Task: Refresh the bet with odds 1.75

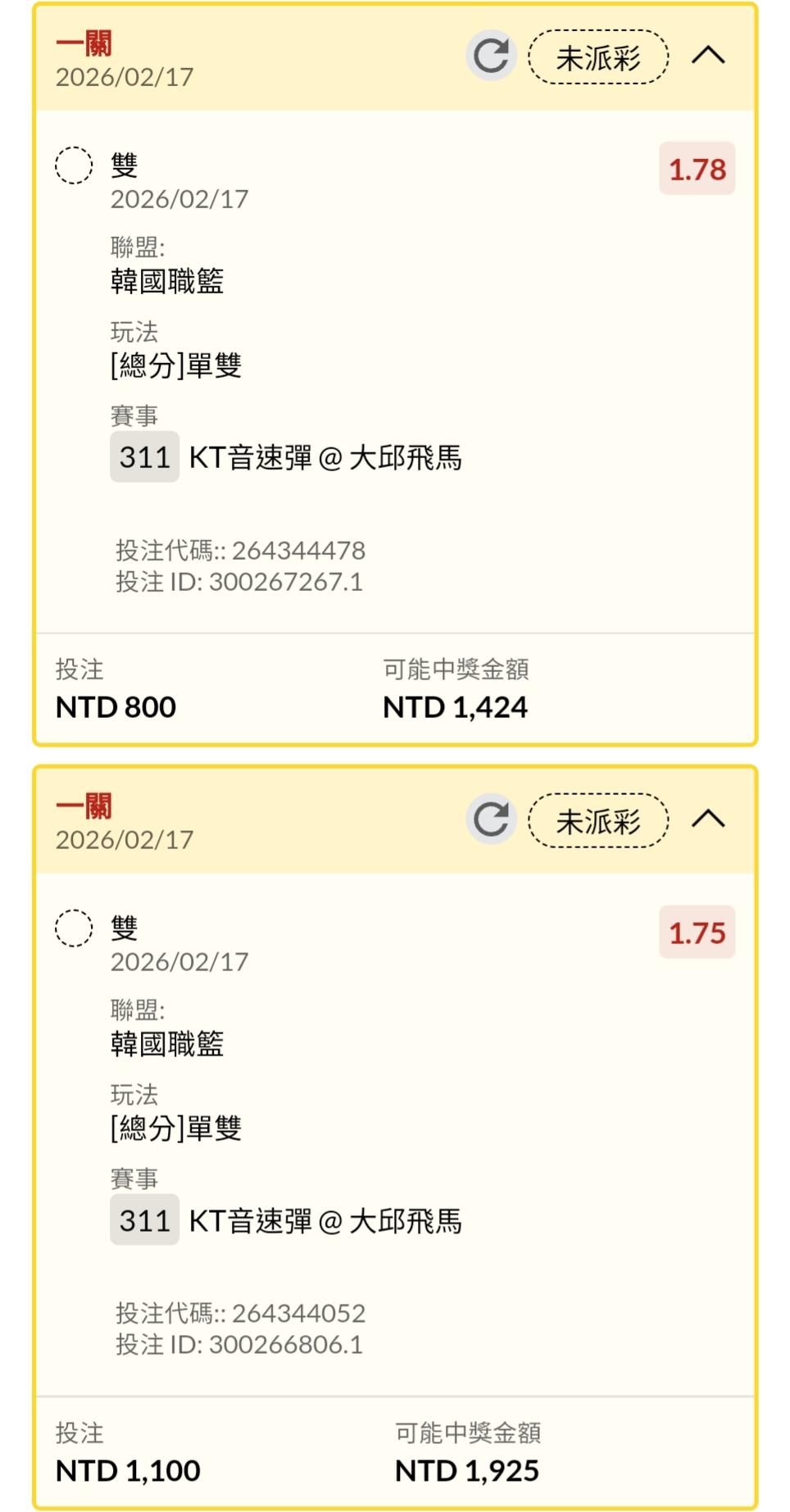Action: click(491, 819)
